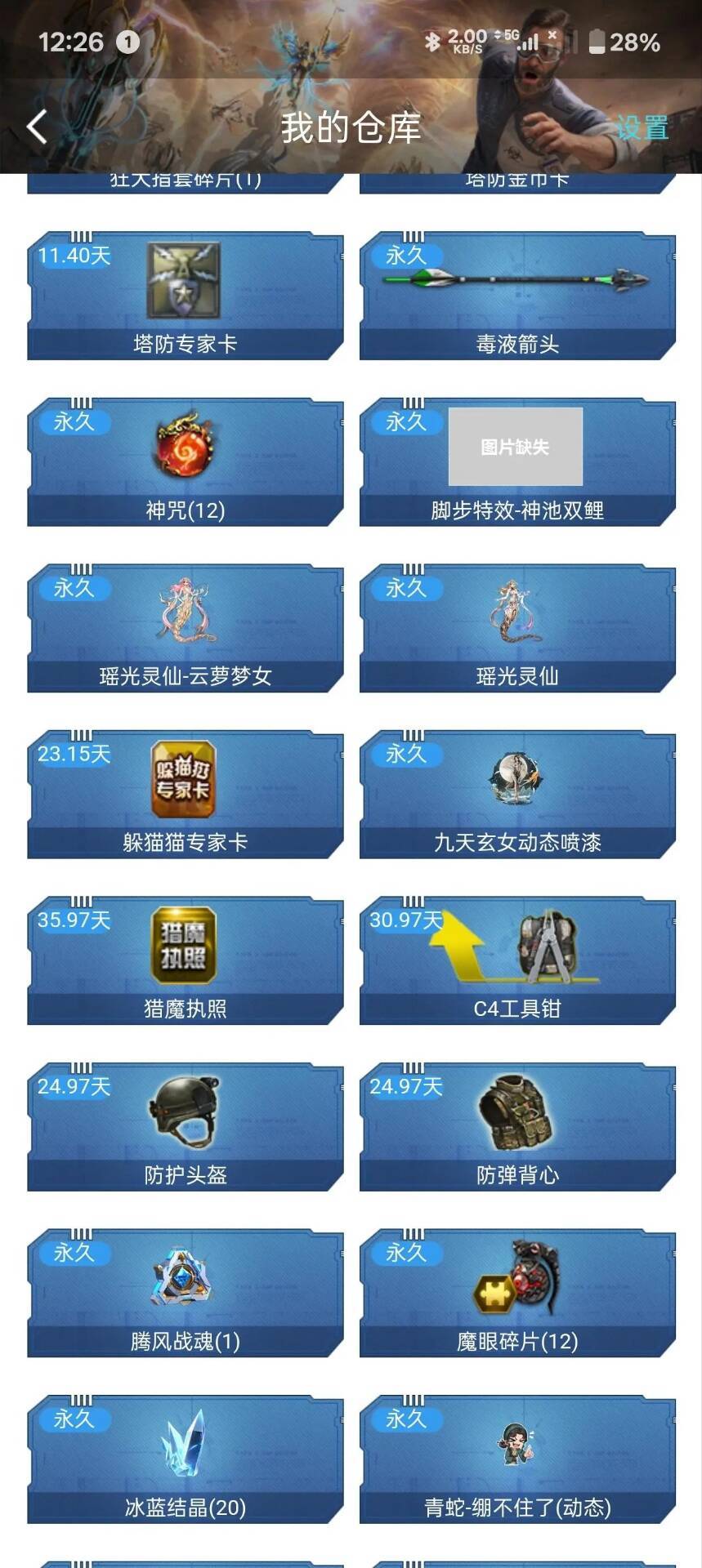This screenshot has width=702, height=1568.
Task: Tap 青蛇-绷不住了(动态) item
Action: point(517,1460)
